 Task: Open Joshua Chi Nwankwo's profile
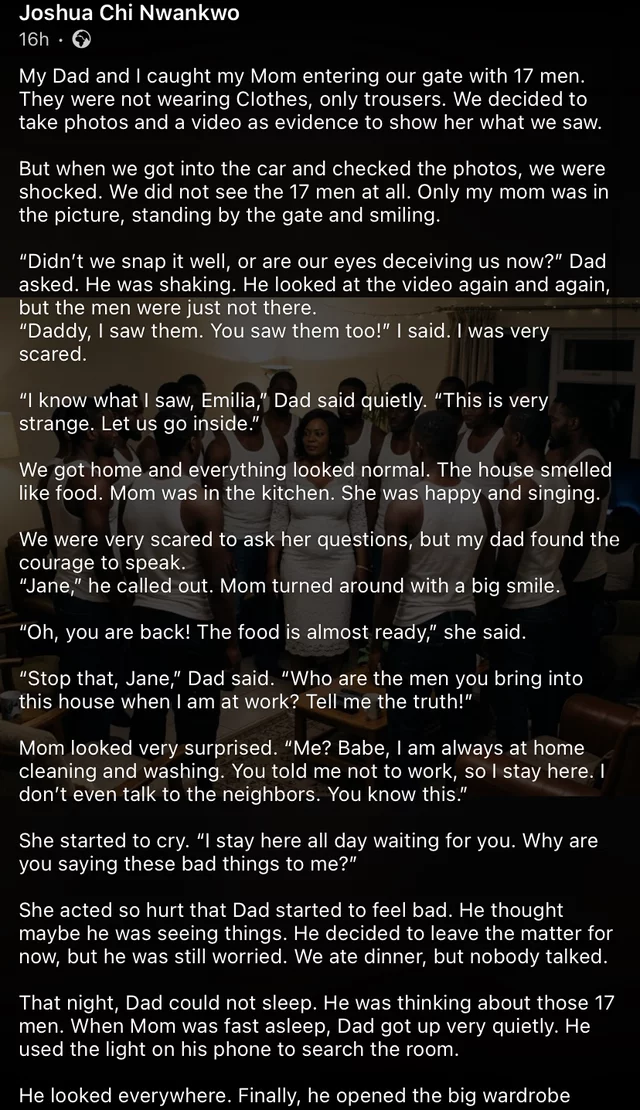click(x=129, y=14)
